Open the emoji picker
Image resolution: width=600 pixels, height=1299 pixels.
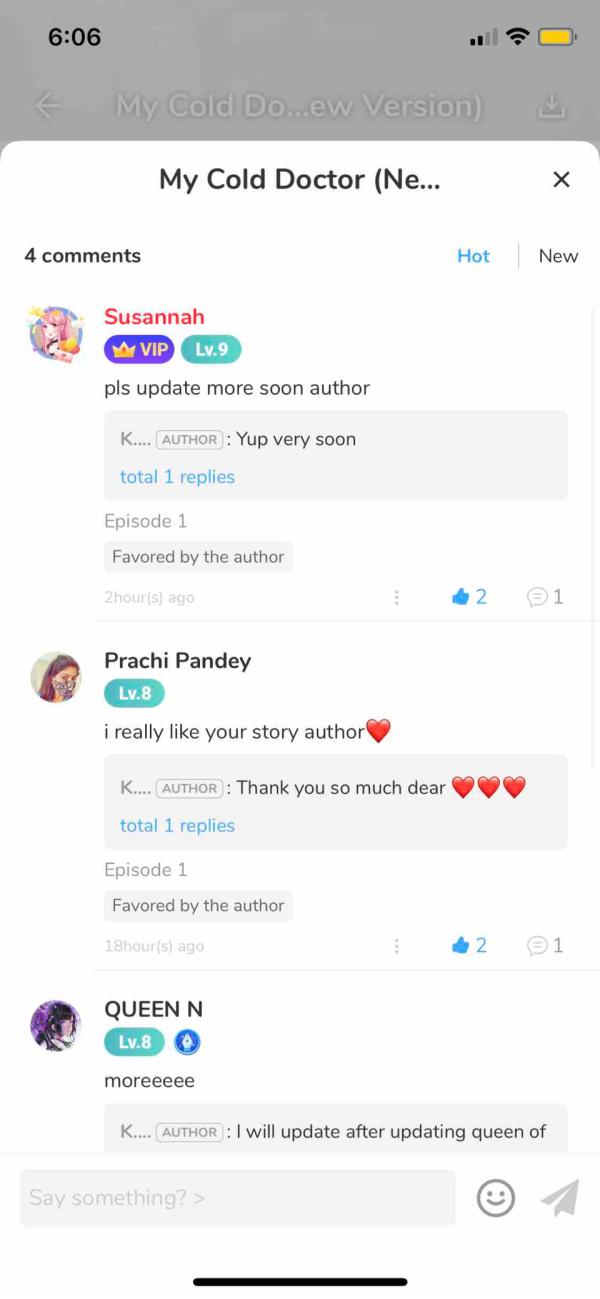click(x=495, y=1198)
